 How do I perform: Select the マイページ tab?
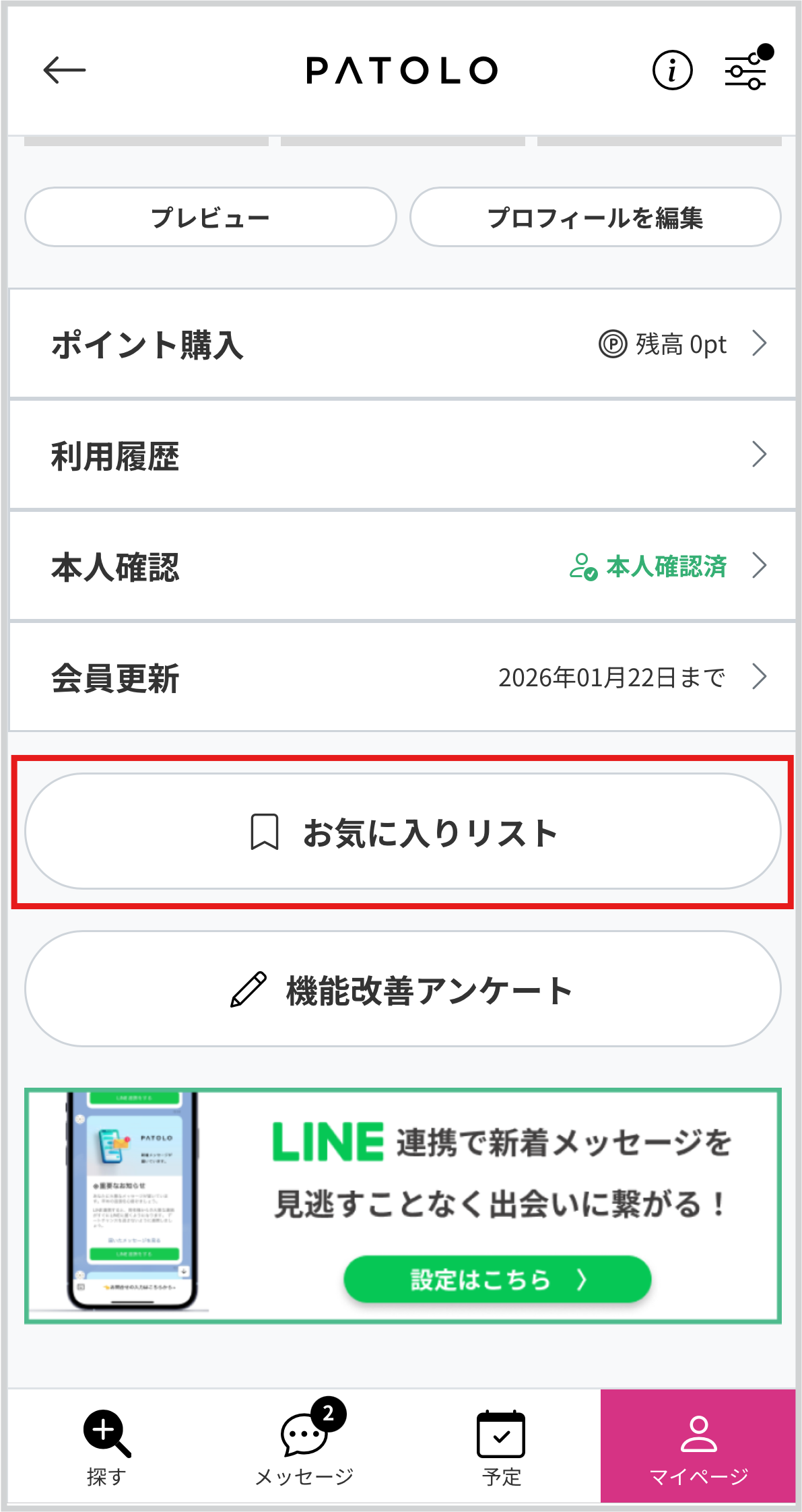(698, 1447)
